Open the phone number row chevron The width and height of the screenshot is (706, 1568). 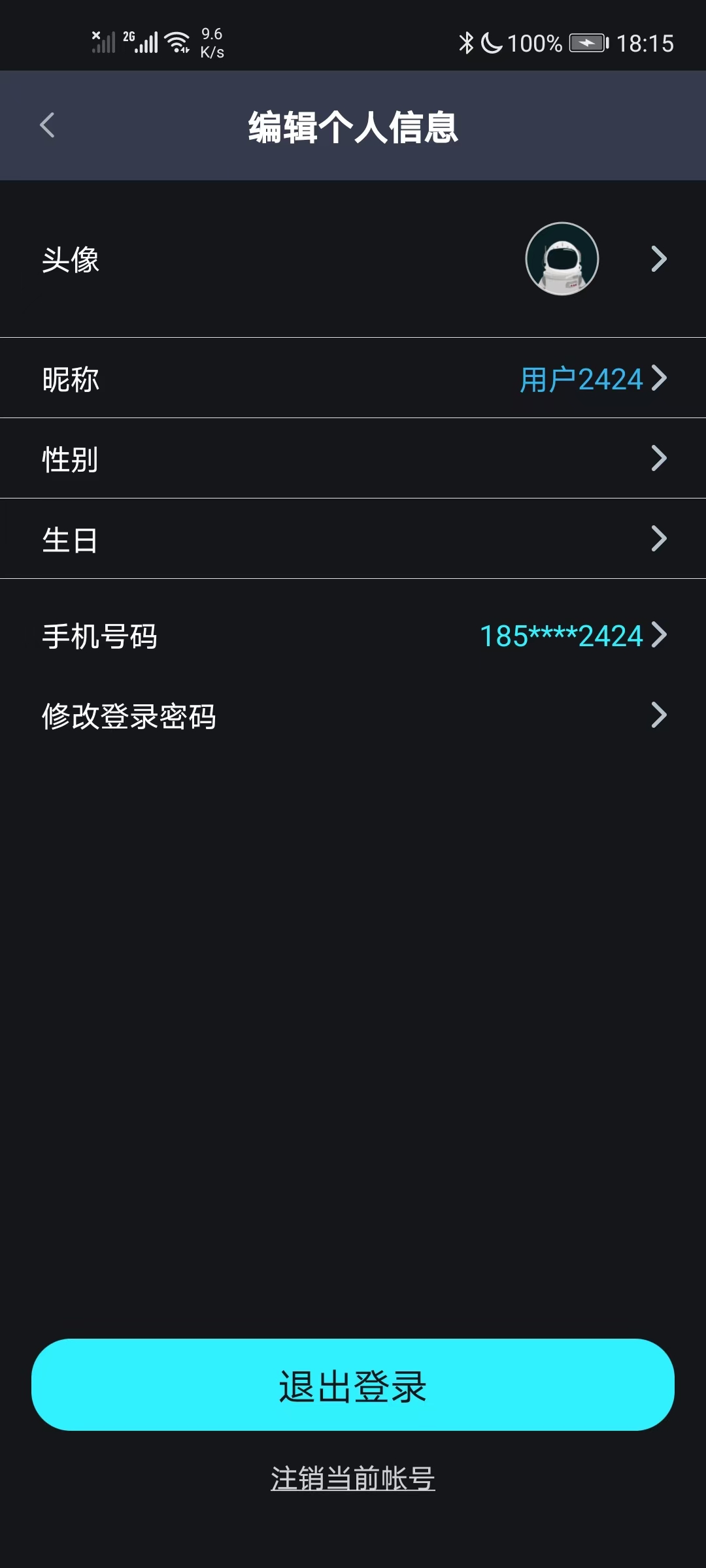click(x=660, y=635)
